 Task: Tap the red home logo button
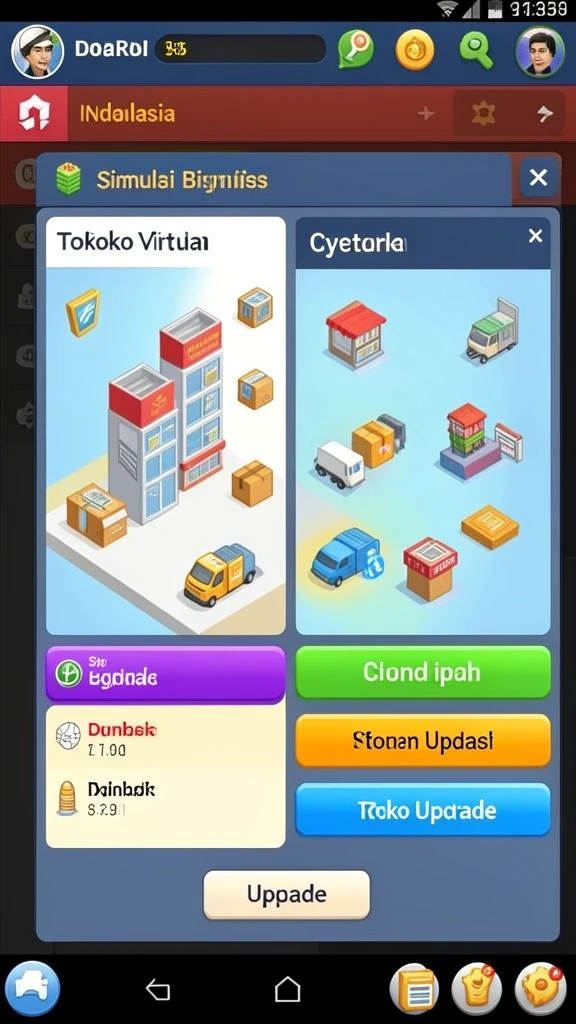(33, 114)
